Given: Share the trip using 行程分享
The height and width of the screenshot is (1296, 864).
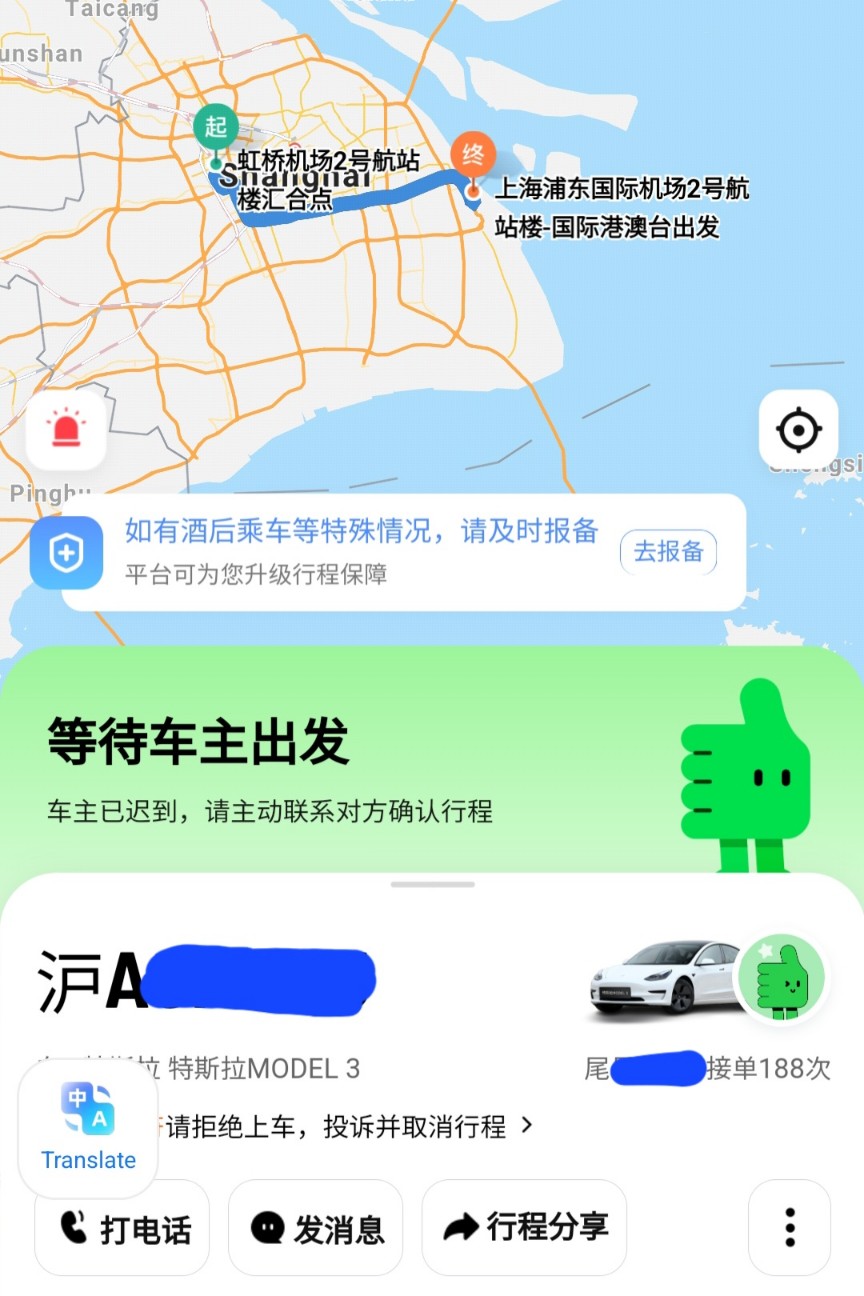Looking at the screenshot, I should (525, 1227).
